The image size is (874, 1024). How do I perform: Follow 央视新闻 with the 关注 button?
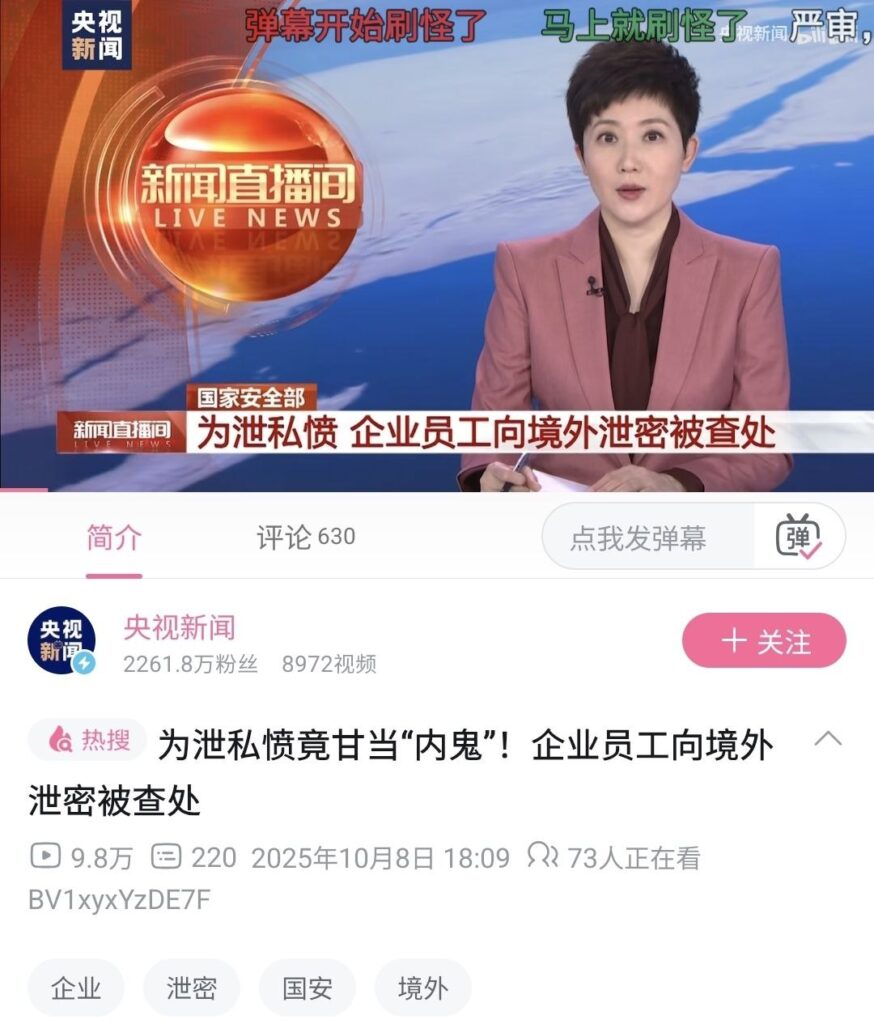[764, 641]
